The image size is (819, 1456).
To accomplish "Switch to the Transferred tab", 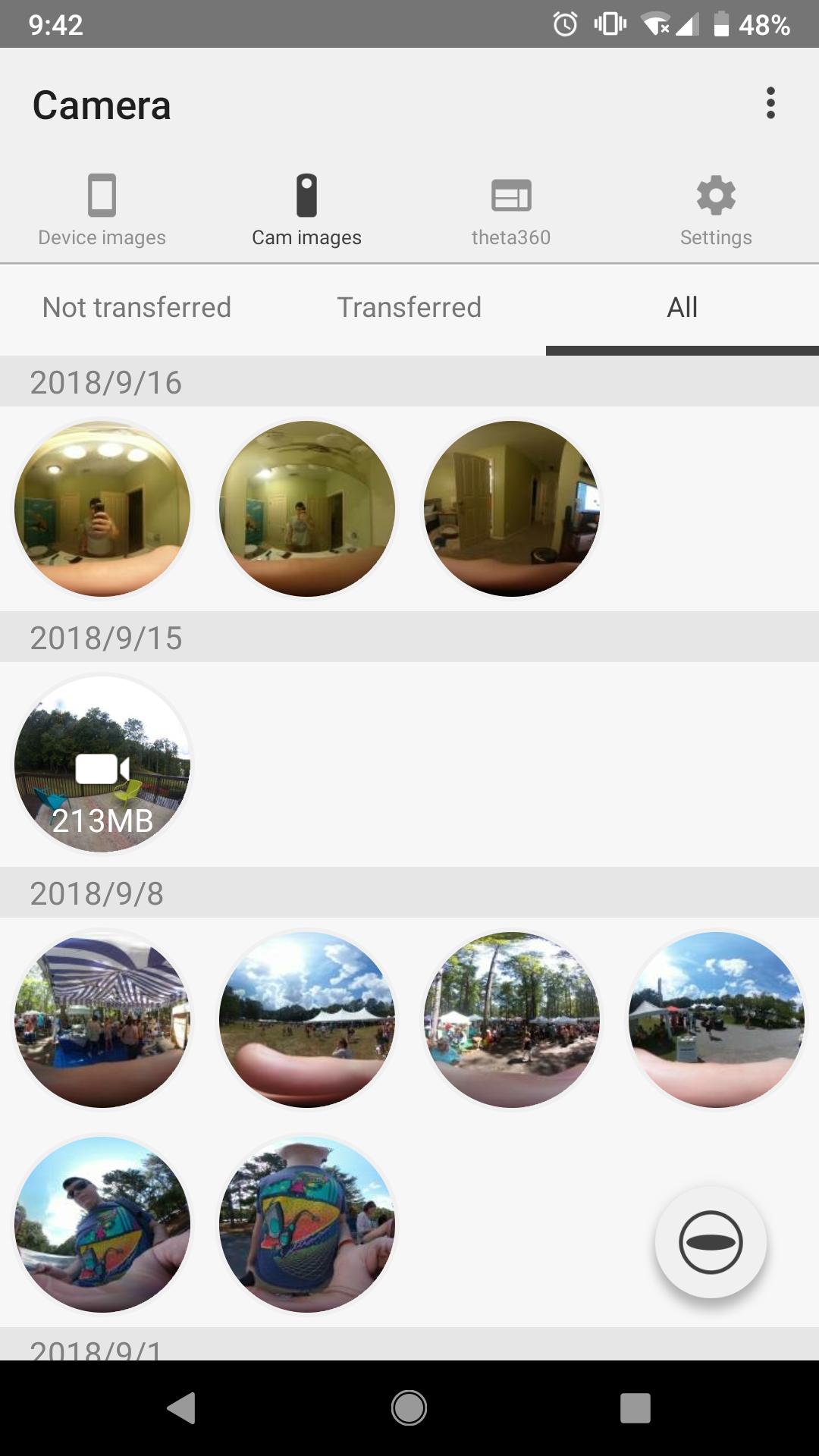I will (x=409, y=307).
